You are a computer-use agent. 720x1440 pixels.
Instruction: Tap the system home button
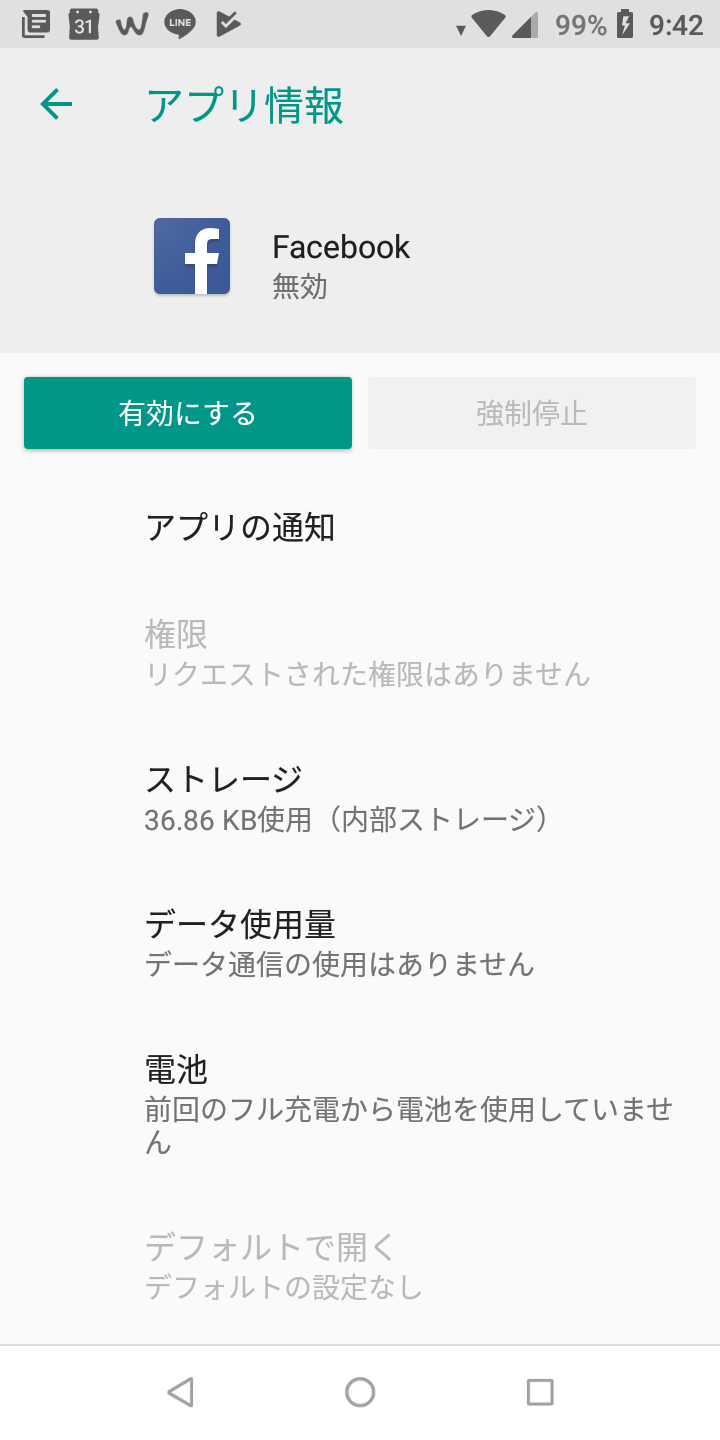[360, 1392]
